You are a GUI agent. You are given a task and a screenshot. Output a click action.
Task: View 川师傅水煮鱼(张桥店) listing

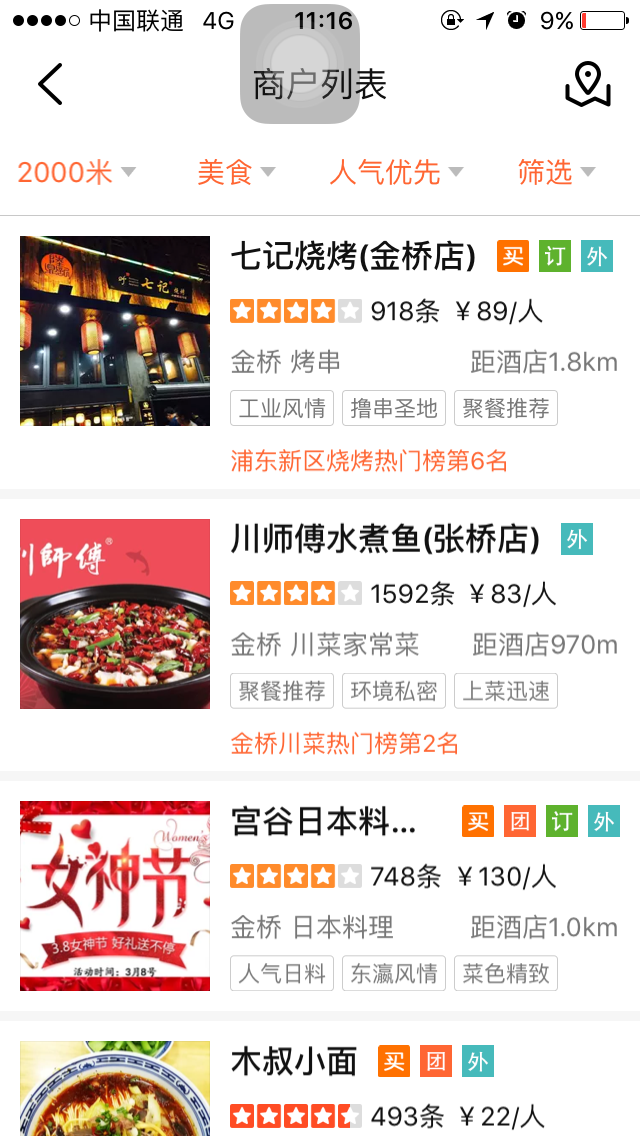[x=385, y=540]
